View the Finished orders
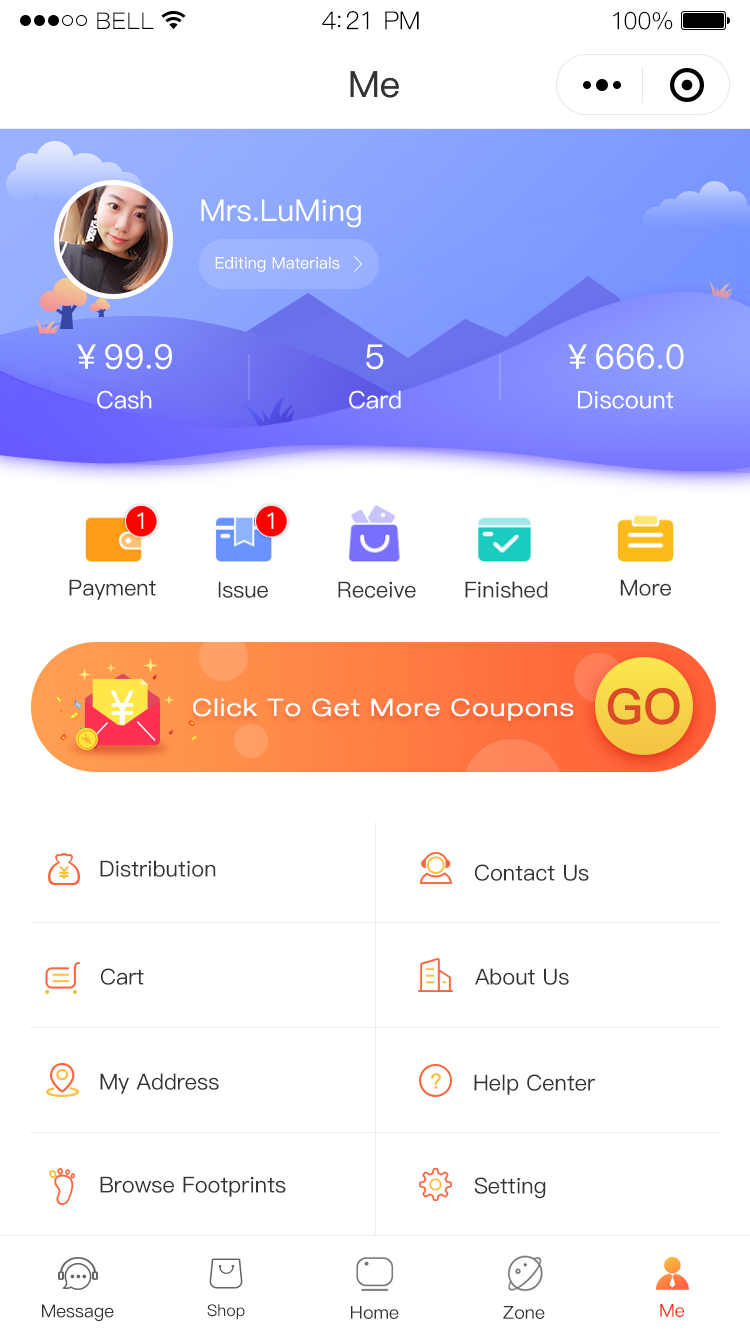The width and height of the screenshot is (750, 1334). [x=505, y=556]
